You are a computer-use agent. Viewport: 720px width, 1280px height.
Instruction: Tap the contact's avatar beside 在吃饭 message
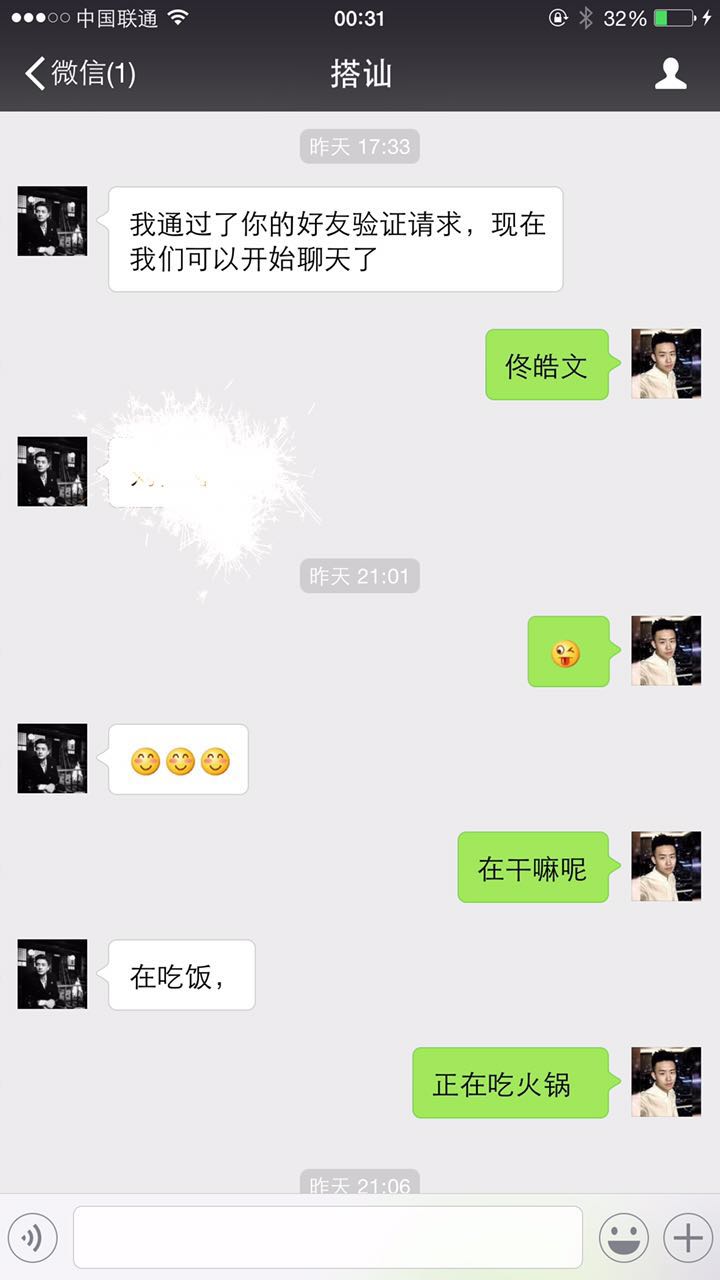pyautogui.click(x=52, y=974)
